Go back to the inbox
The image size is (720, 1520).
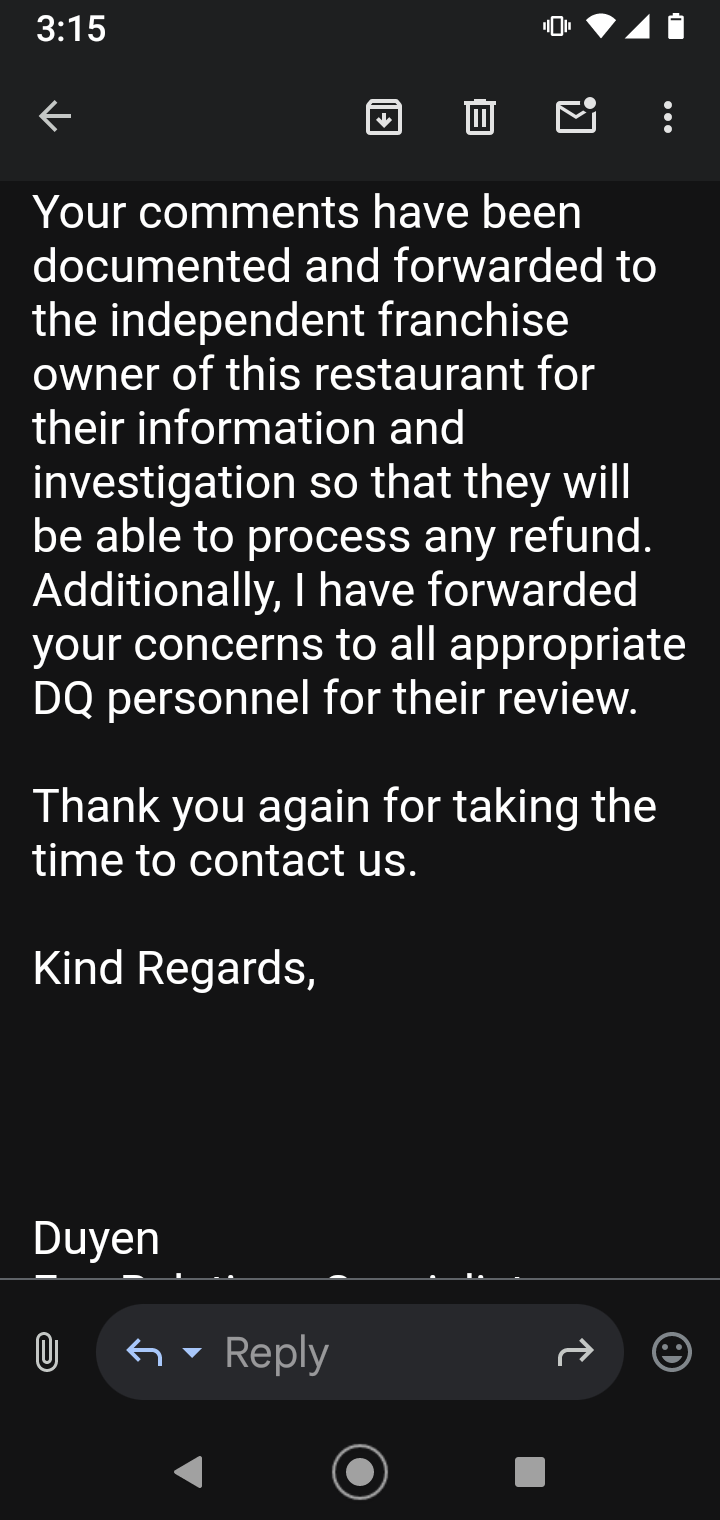(x=55, y=118)
